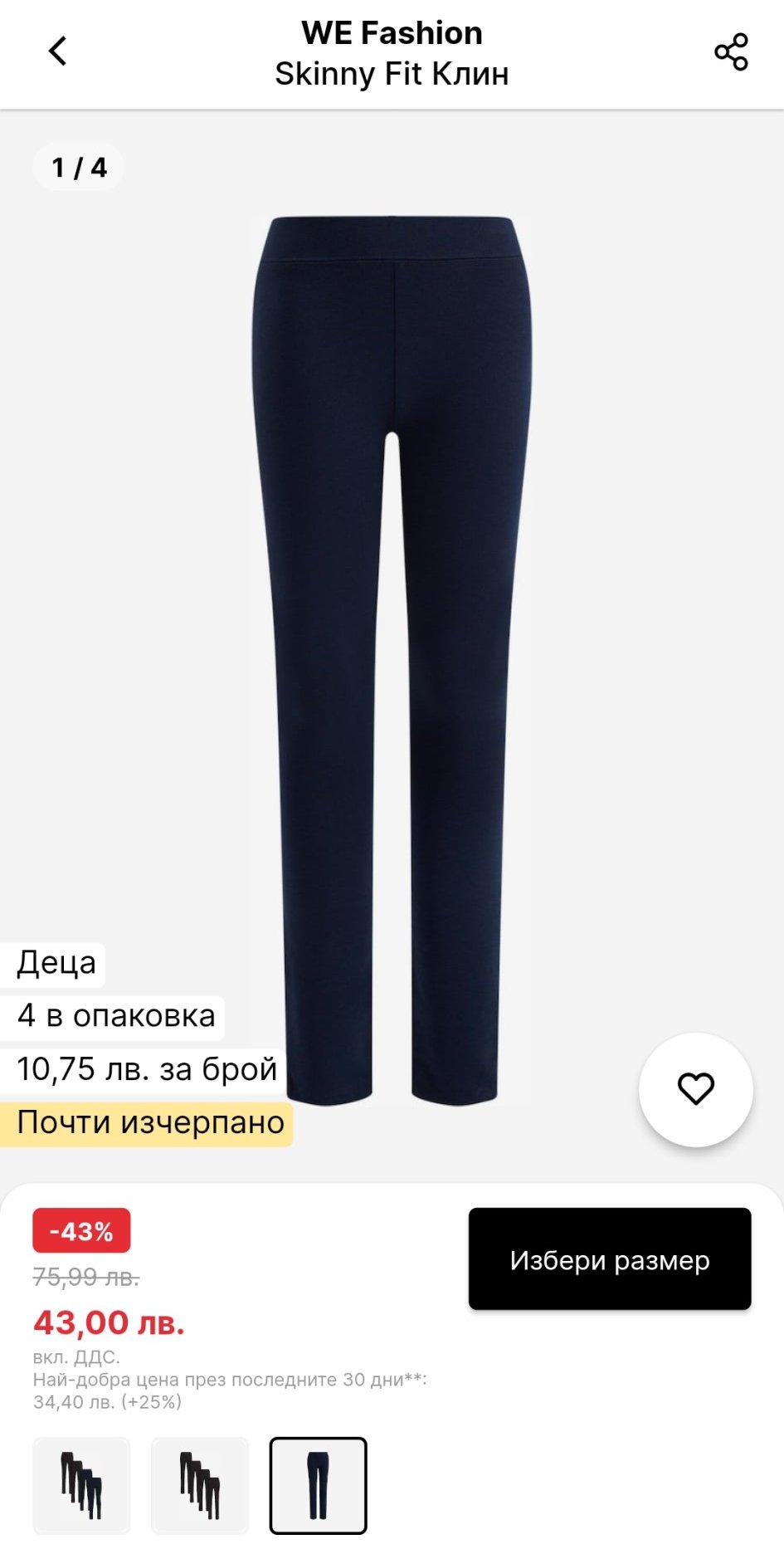This screenshot has height=1559, width=784.
Task: Select the navy blue variant thumbnail
Action: tap(318, 1485)
